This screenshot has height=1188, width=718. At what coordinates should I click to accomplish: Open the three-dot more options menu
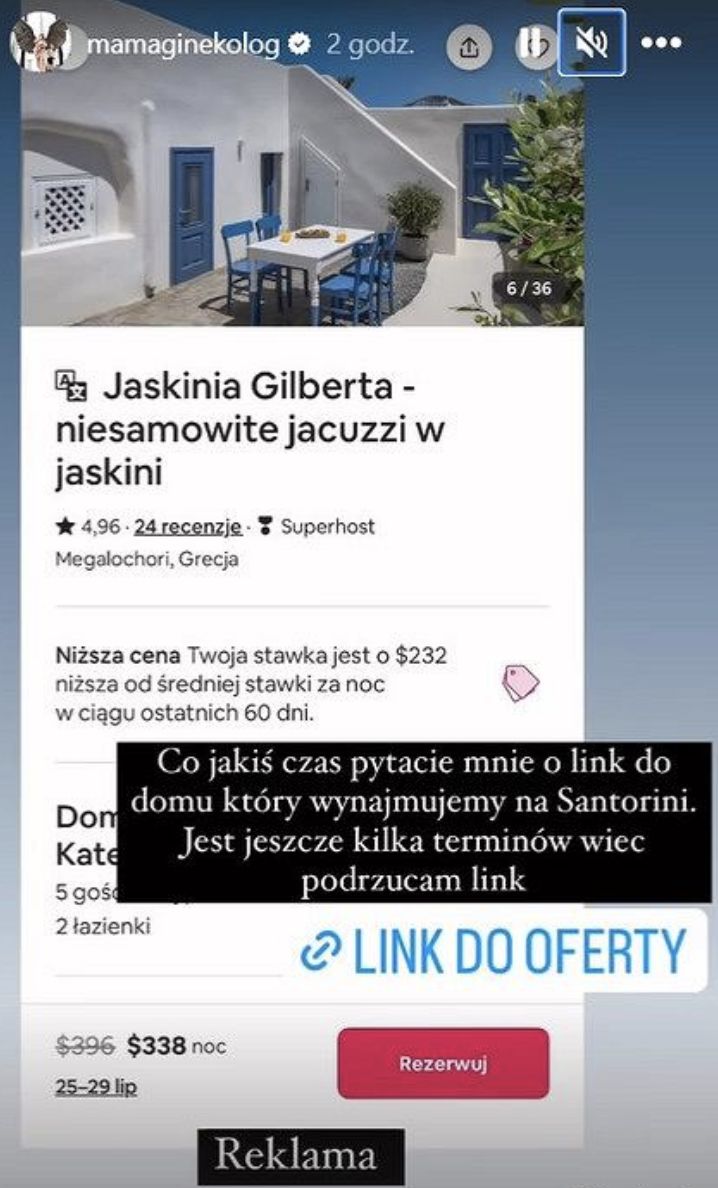pos(660,44)
